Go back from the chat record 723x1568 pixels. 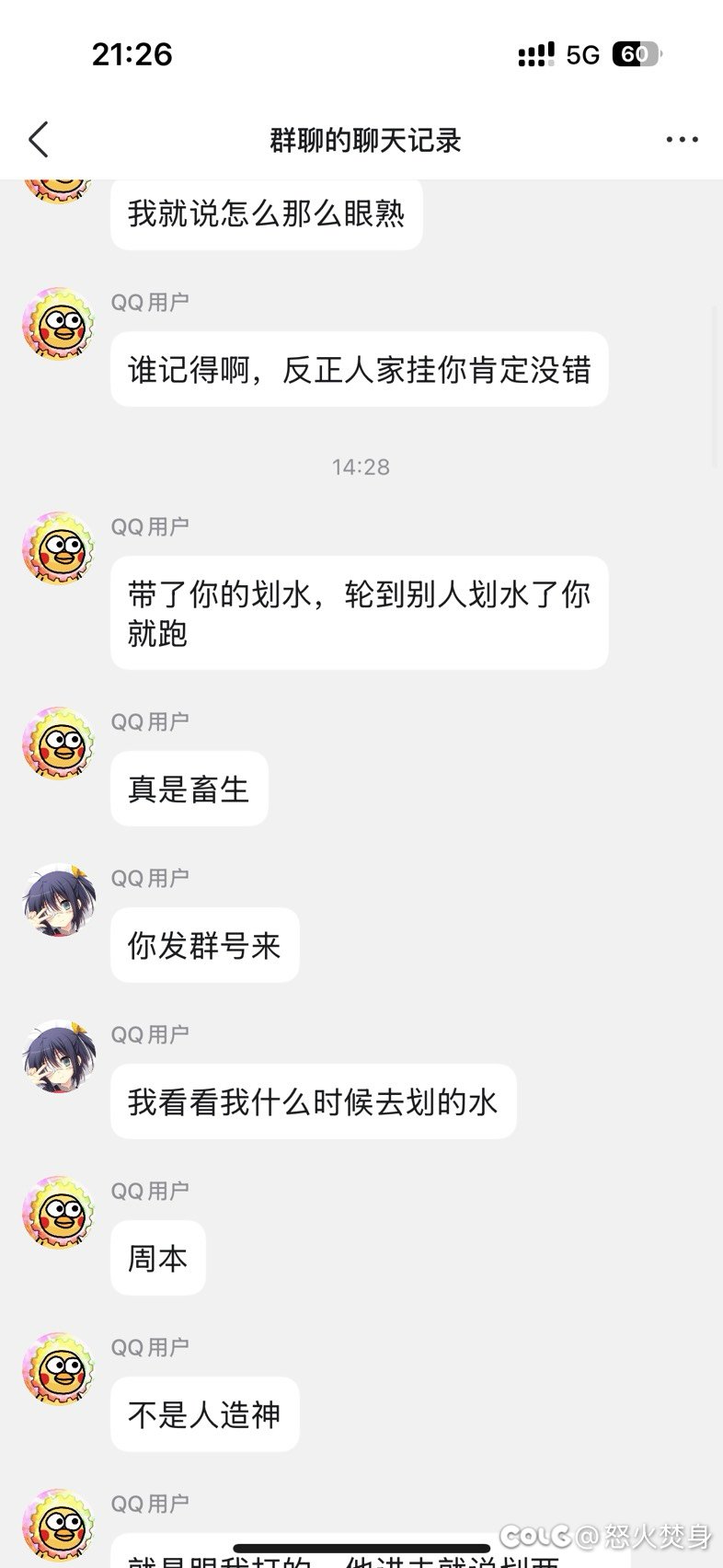(38, 140)
